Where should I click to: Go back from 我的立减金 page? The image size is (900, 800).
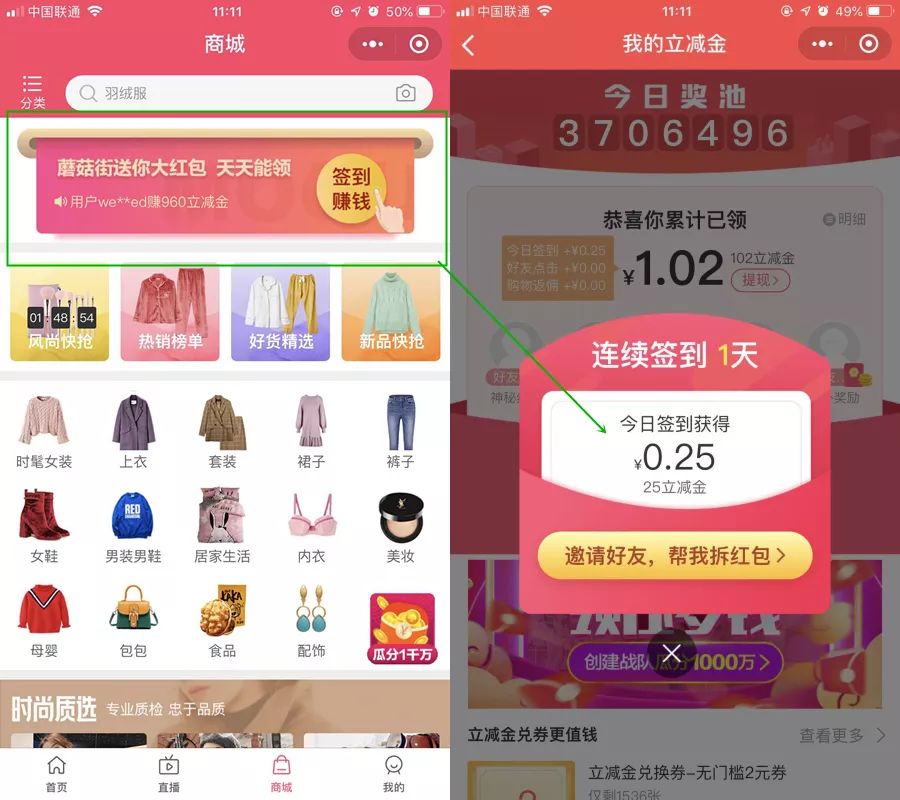click(x=469, y=45)
